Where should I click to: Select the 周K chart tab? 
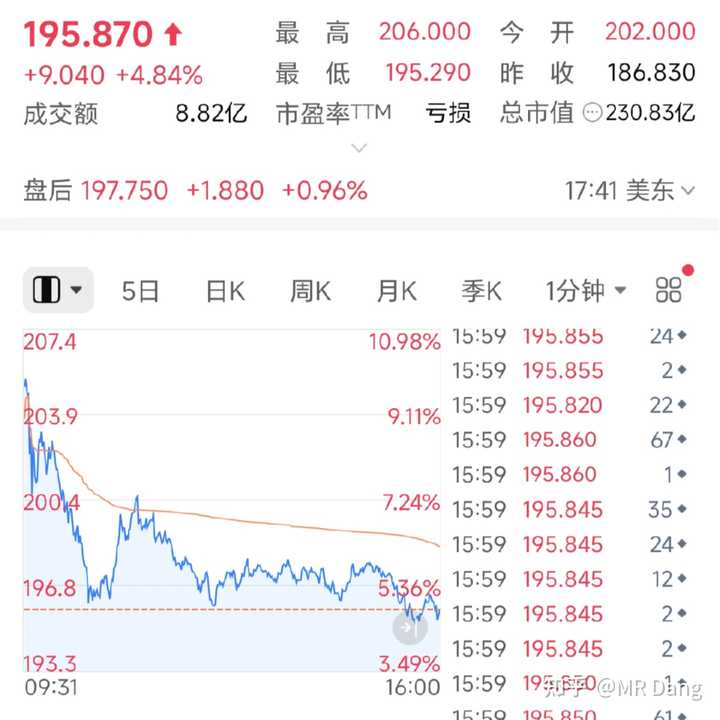pos(310,291)
